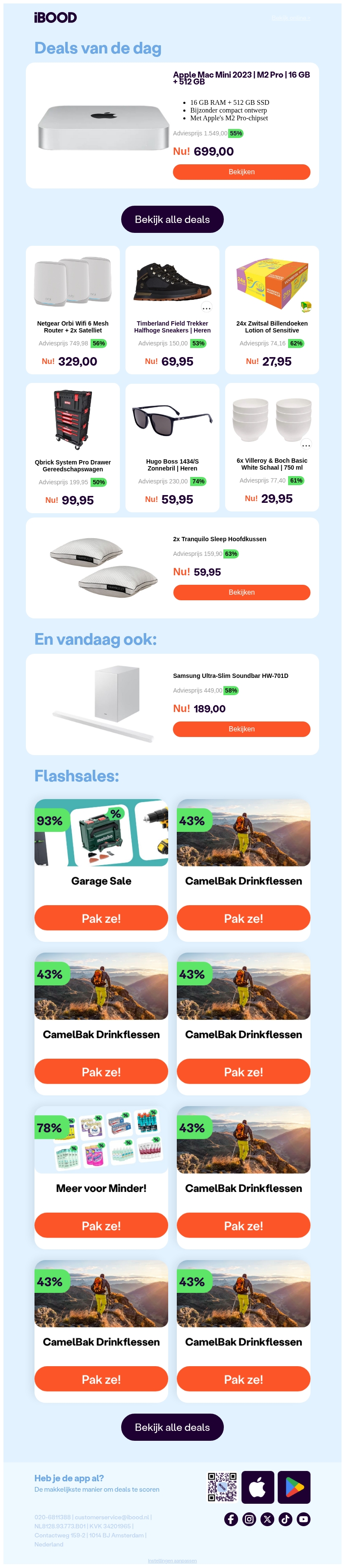The width and height of the screenshot is (345, 1568).
Task: Open the YouTube channel icon
Action: click(x=303, y=1519)
